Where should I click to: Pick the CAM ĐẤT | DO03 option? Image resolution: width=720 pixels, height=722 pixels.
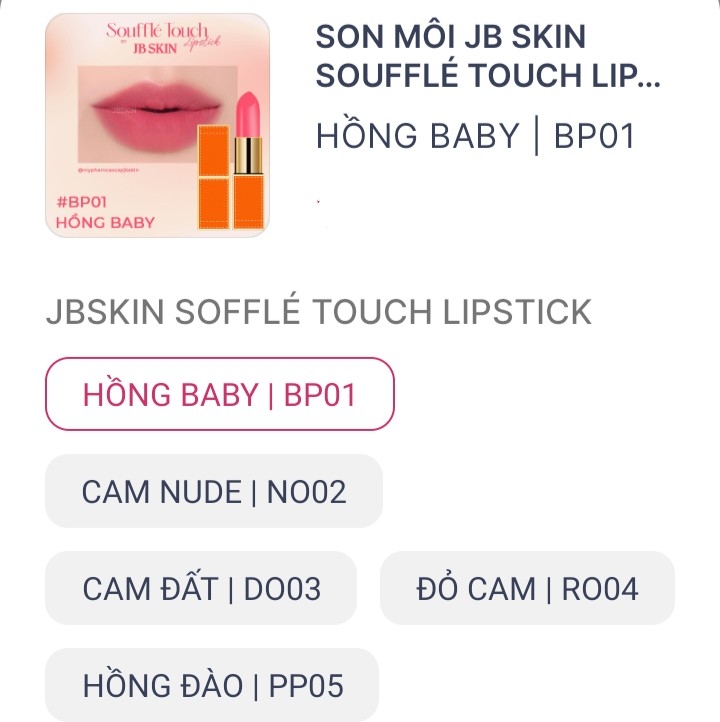(201, 588)
